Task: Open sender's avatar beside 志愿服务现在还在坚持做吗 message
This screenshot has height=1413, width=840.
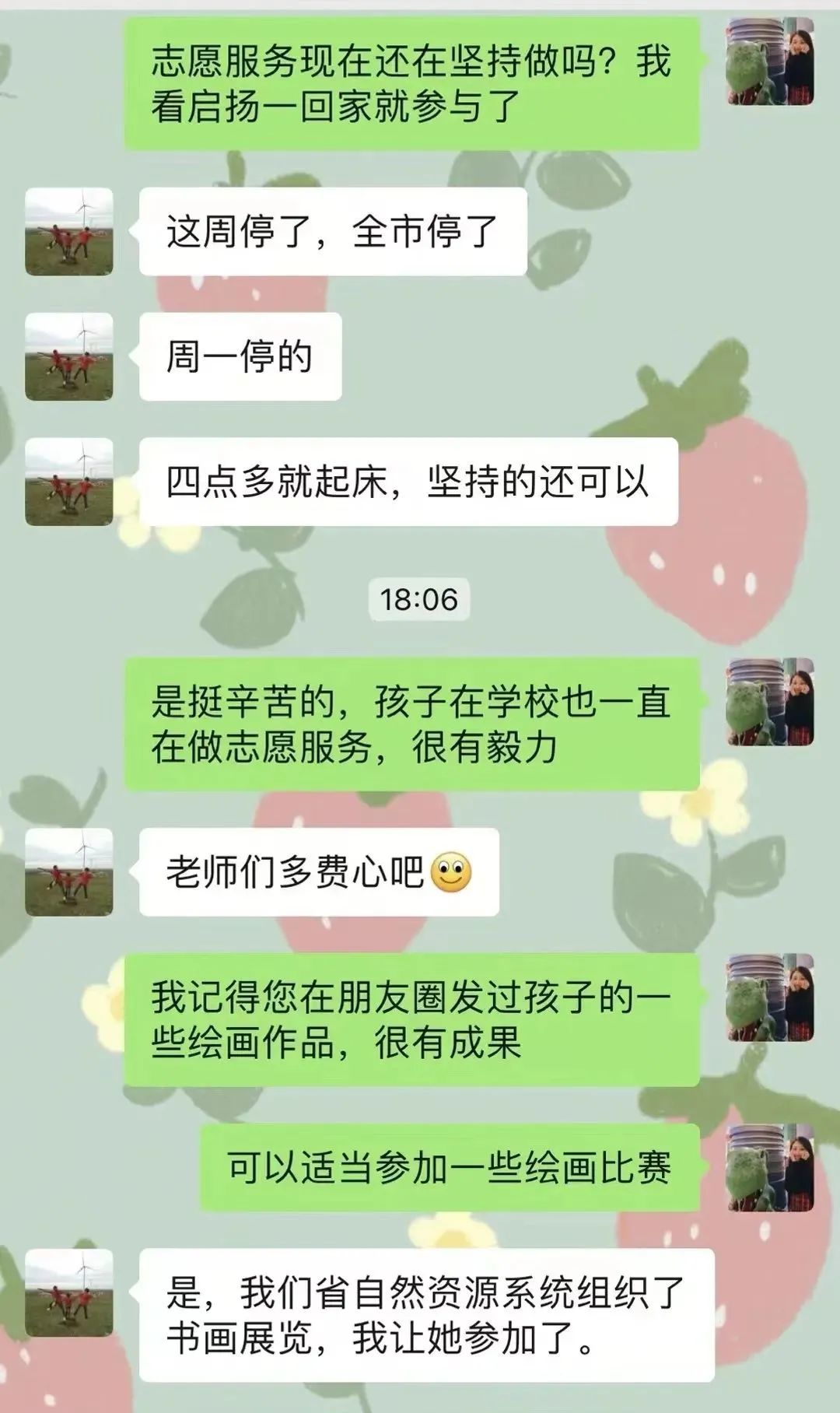Action: tap(770, 61)
